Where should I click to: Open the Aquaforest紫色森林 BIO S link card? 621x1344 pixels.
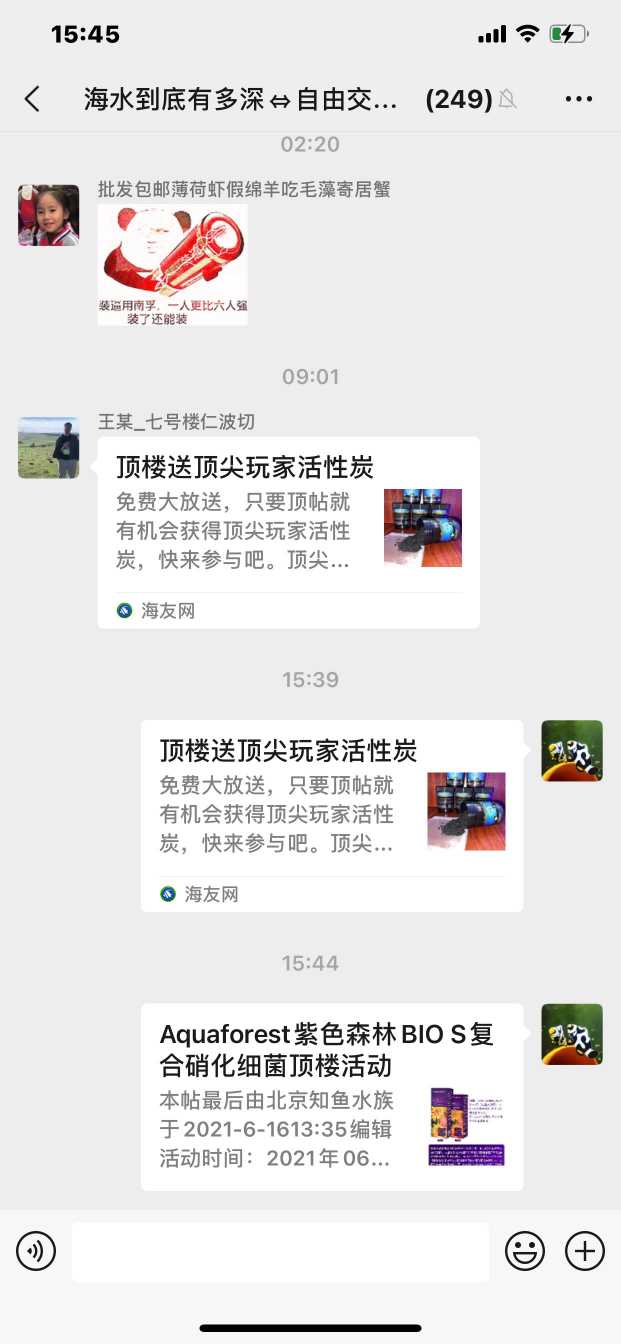[x=331, y=1097]
